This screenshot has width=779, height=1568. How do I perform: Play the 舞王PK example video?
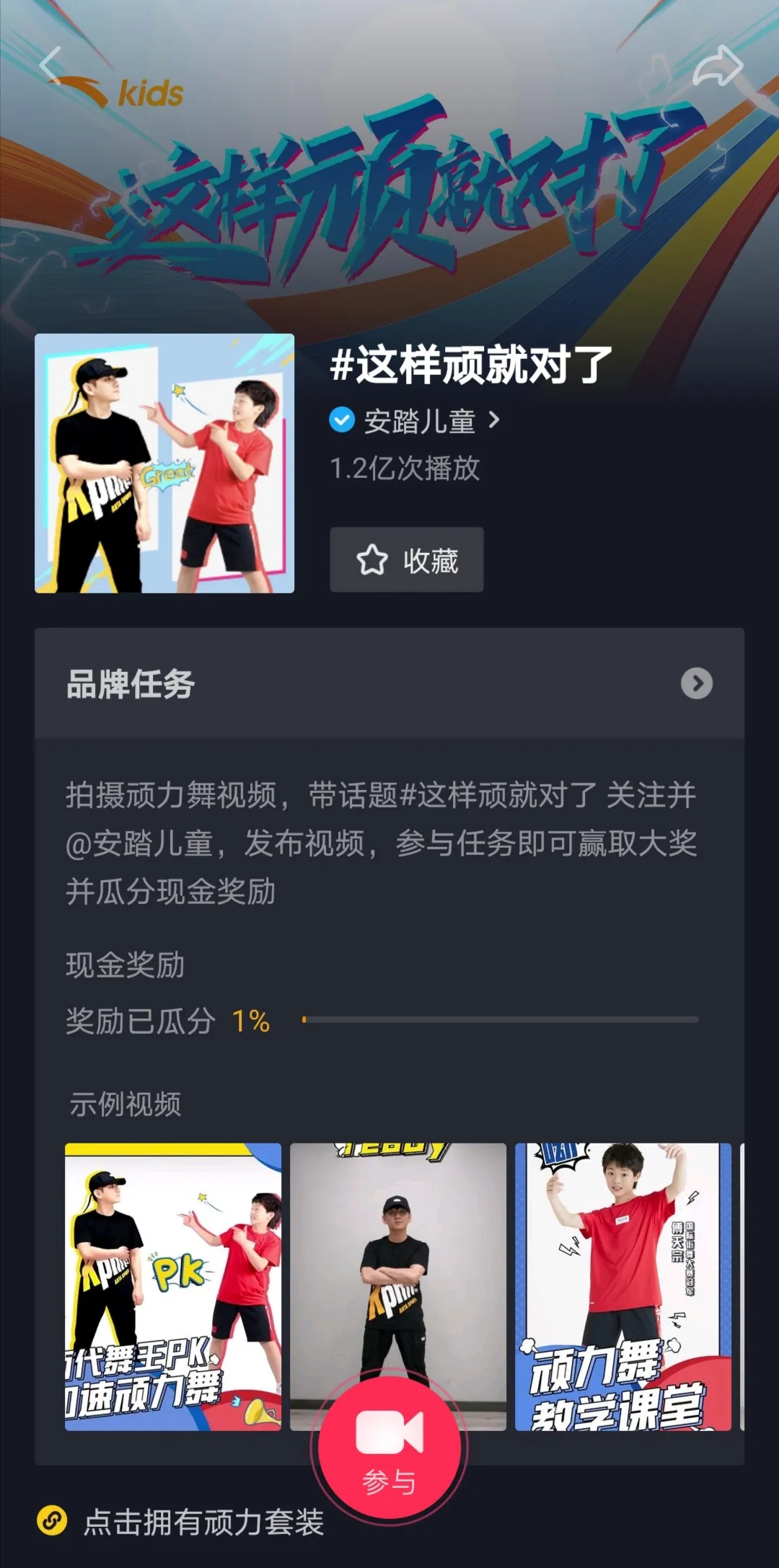coord(173,1287)
